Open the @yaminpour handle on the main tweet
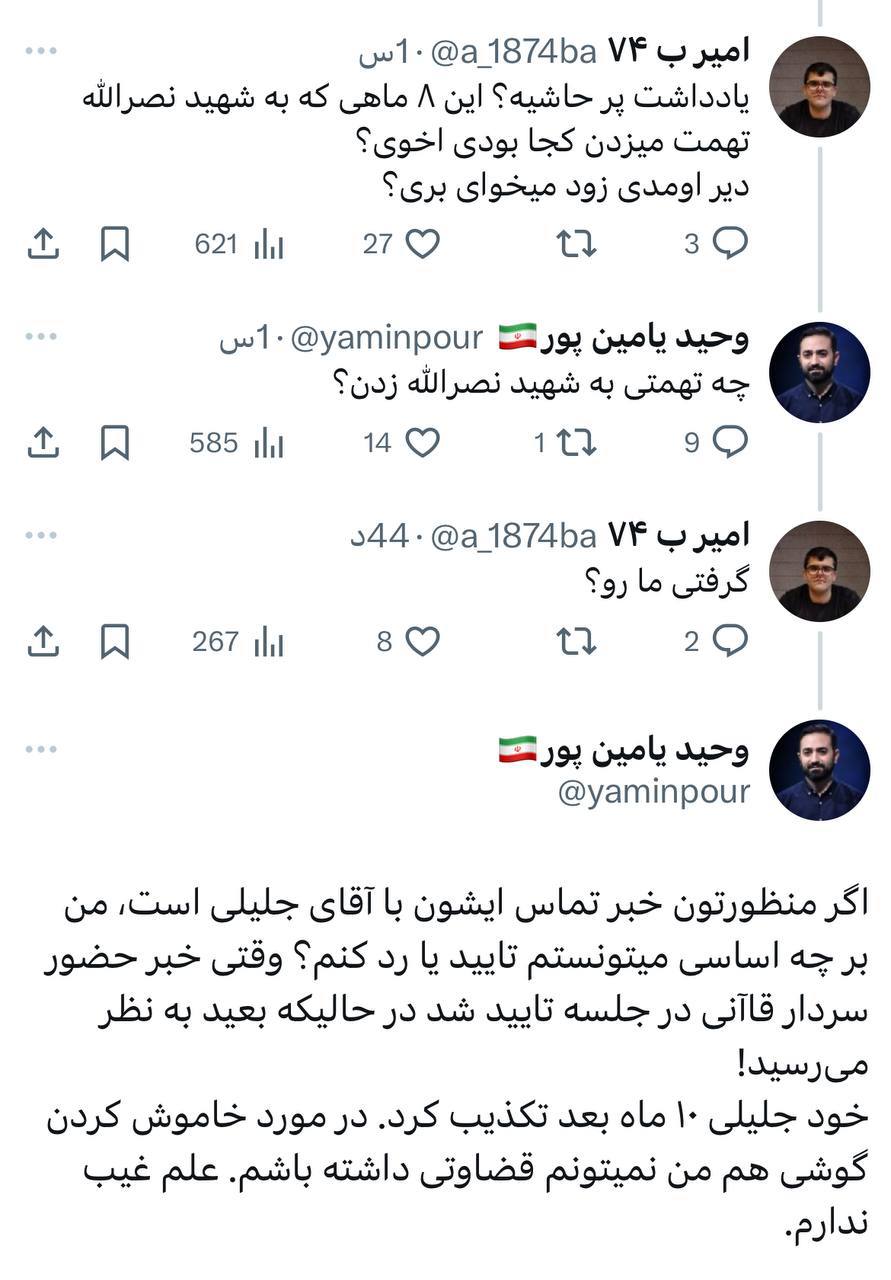 [654, 792]
